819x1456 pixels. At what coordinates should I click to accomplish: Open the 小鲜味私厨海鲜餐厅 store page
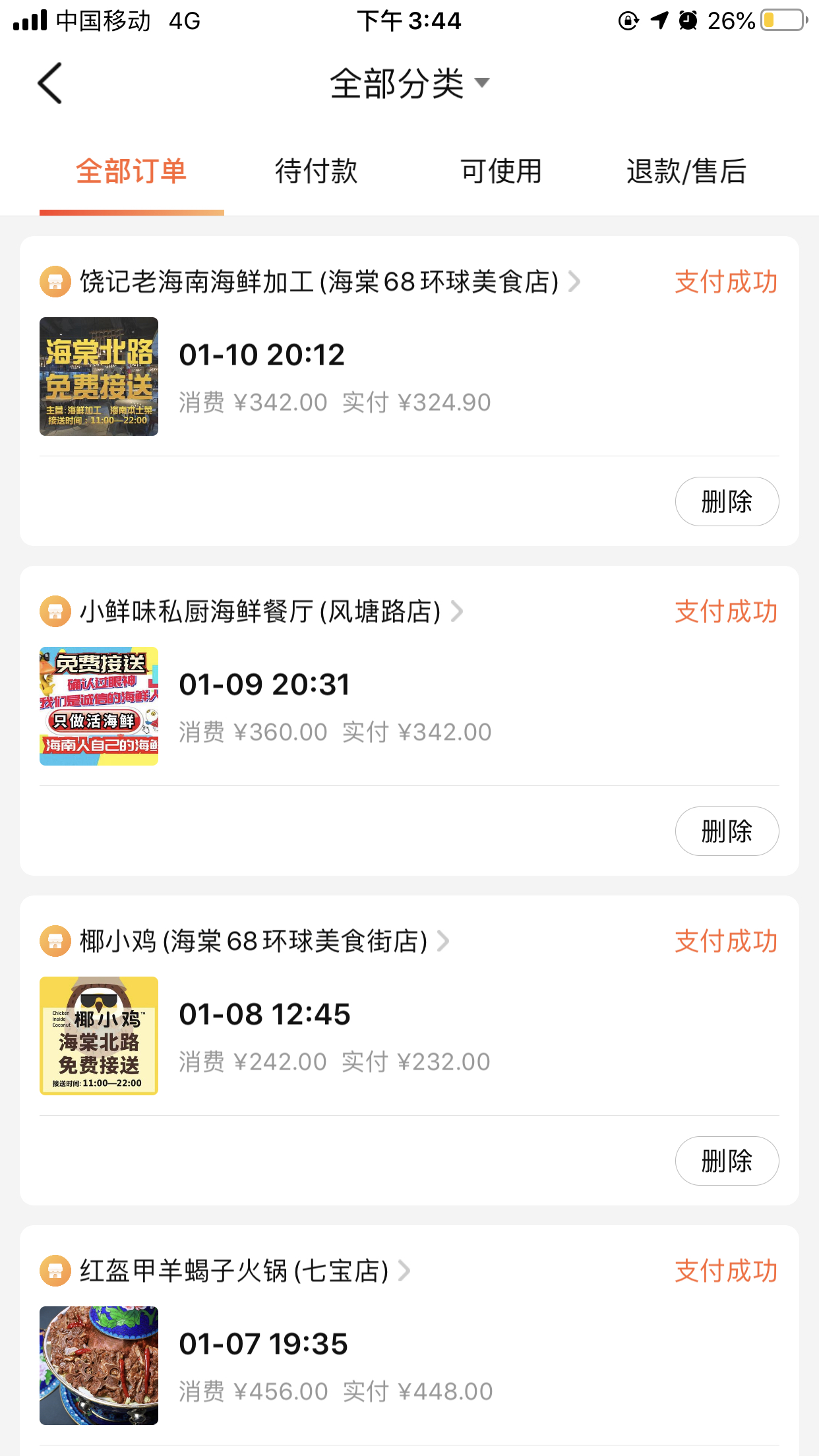click(x=260, y=612)
